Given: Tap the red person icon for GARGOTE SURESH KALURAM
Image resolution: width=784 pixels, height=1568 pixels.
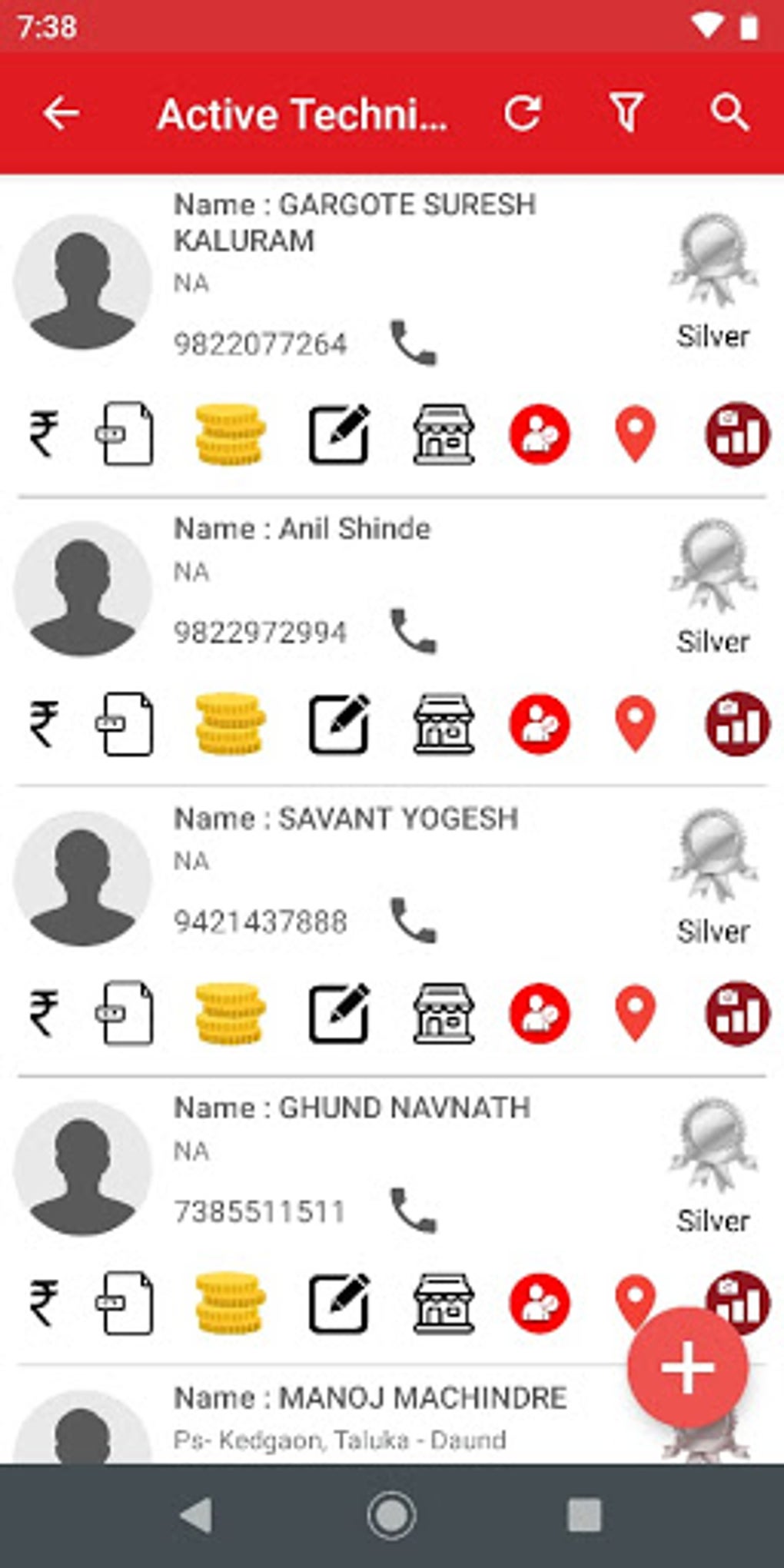Looking at the screenshot, I should [x=540, y=434].
